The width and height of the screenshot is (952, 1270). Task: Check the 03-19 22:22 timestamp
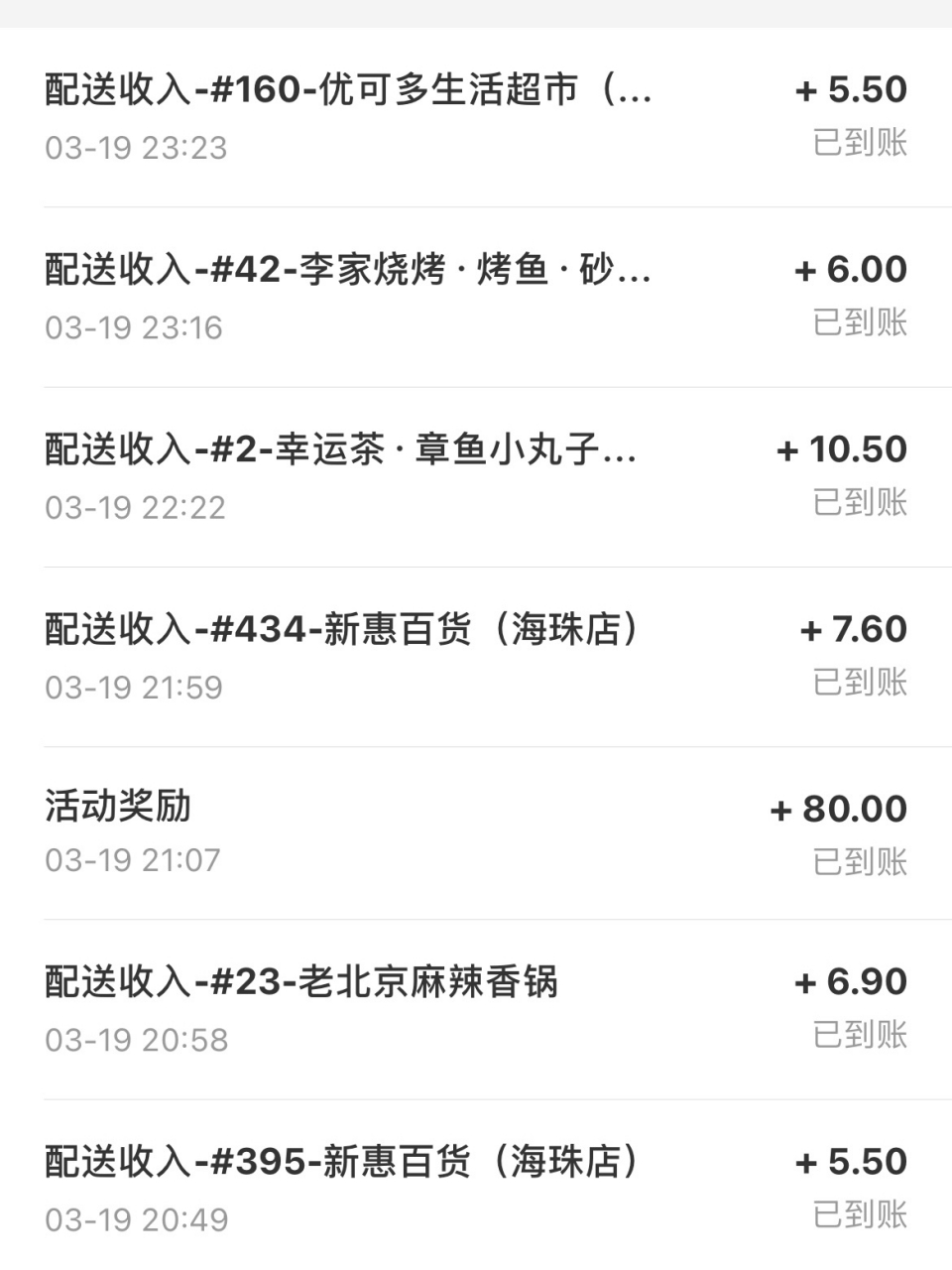137,507
